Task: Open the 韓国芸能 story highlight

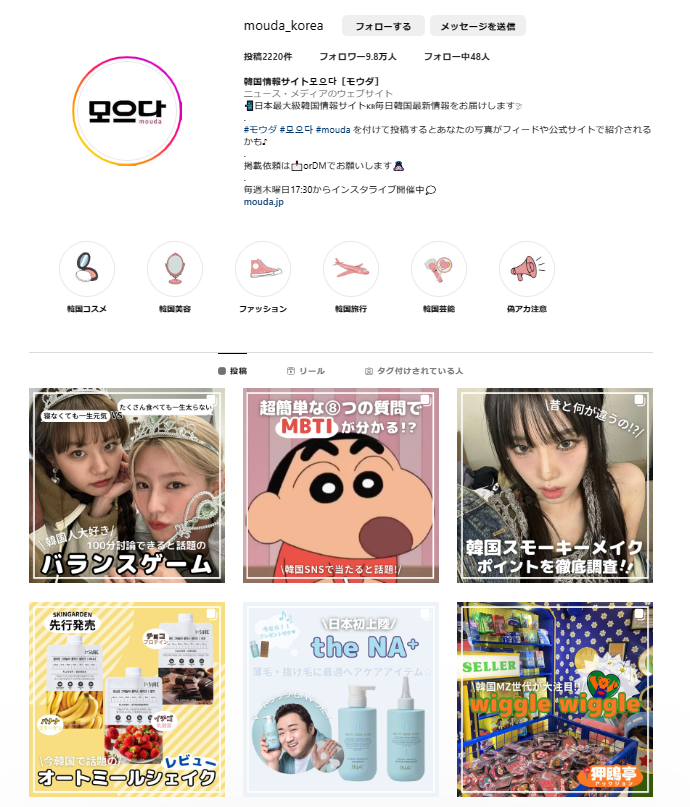Action: tap(439, 269)
